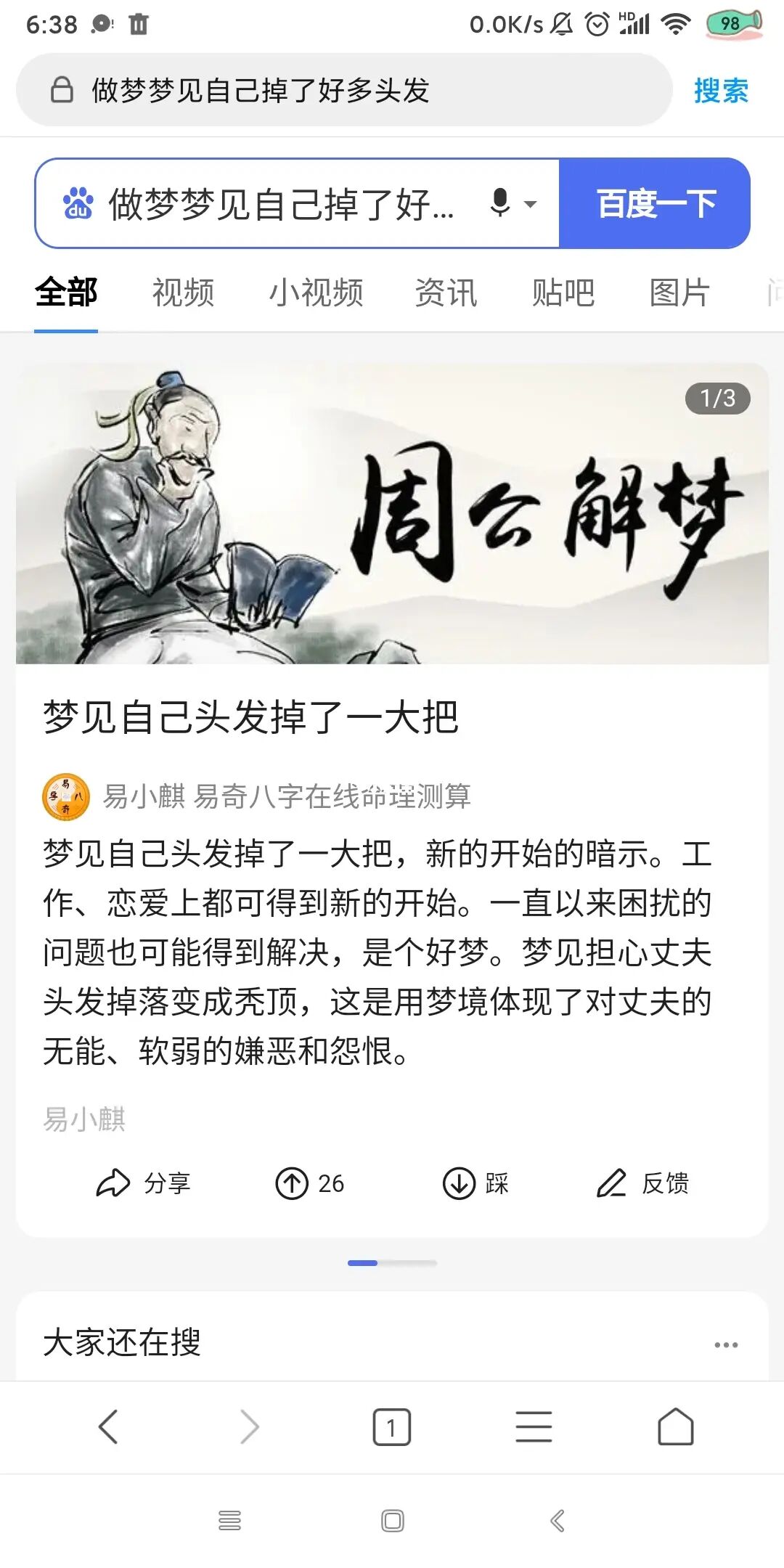Tap the Baidu logo in the search box
This screenshot has height=1568, width=784.
tap(80, 203)
